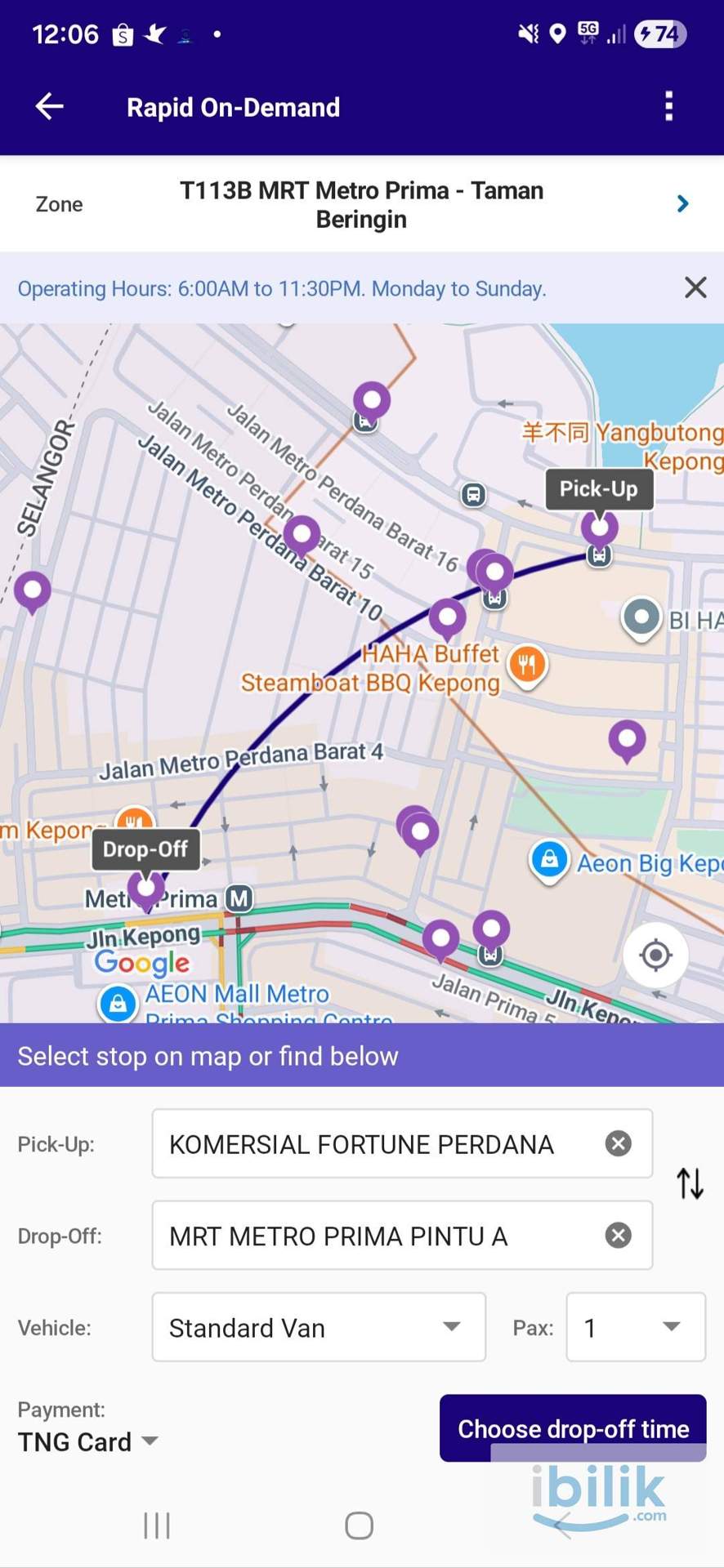Dismiss the operating hours banner
The height and width of the screenshot is (1568, 724).
point(695,287)
